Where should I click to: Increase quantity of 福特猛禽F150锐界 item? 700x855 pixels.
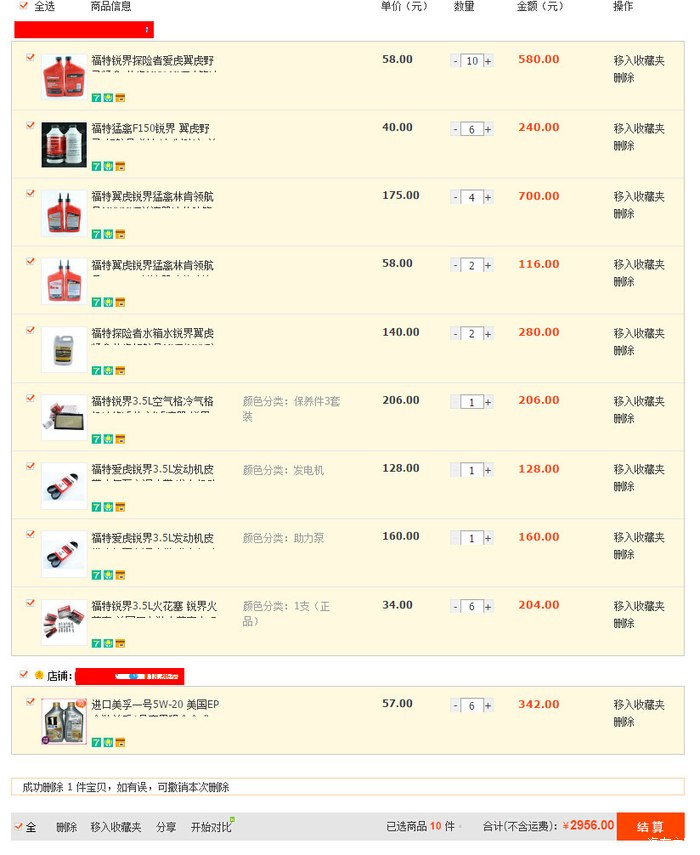tap(488, 129)
